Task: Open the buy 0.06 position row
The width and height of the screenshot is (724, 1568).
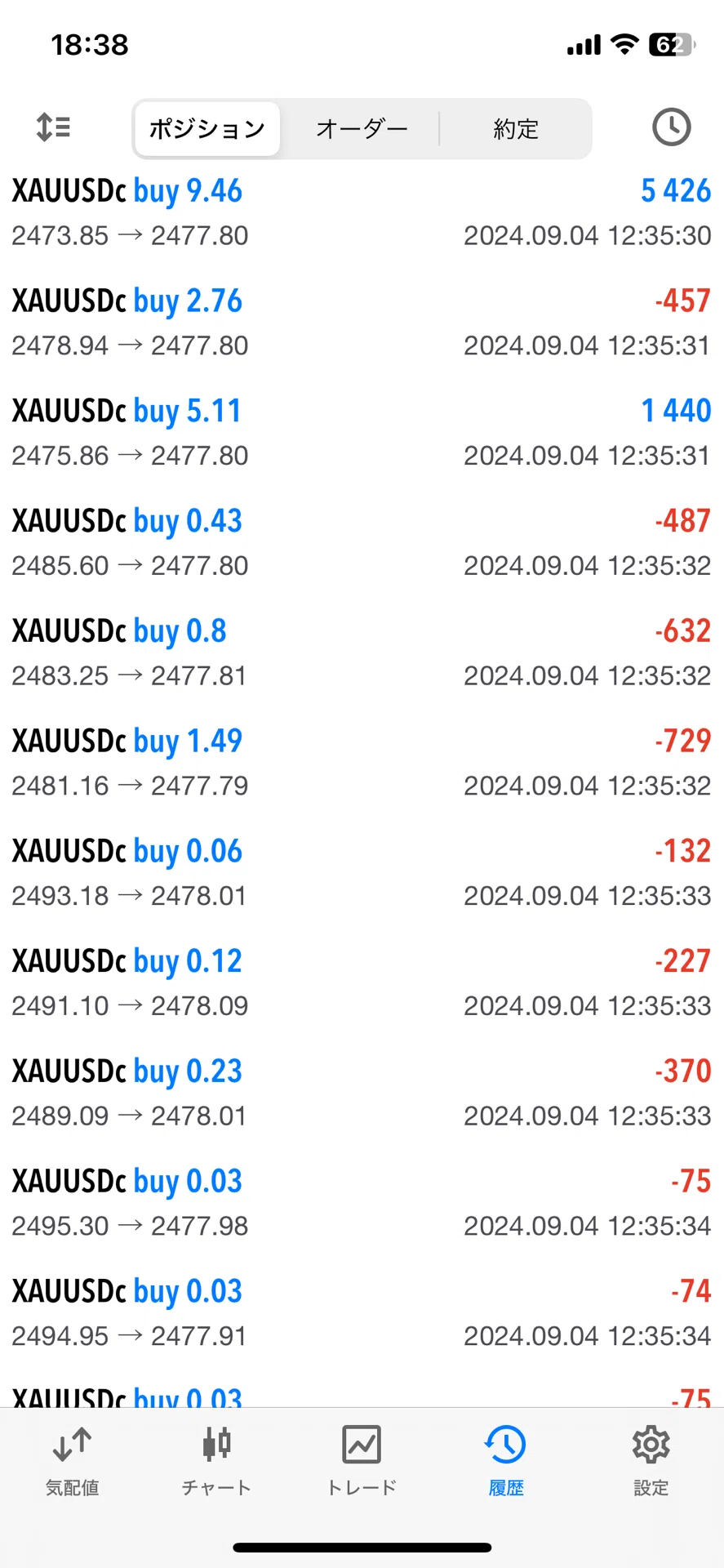Action: pos(362,873)
